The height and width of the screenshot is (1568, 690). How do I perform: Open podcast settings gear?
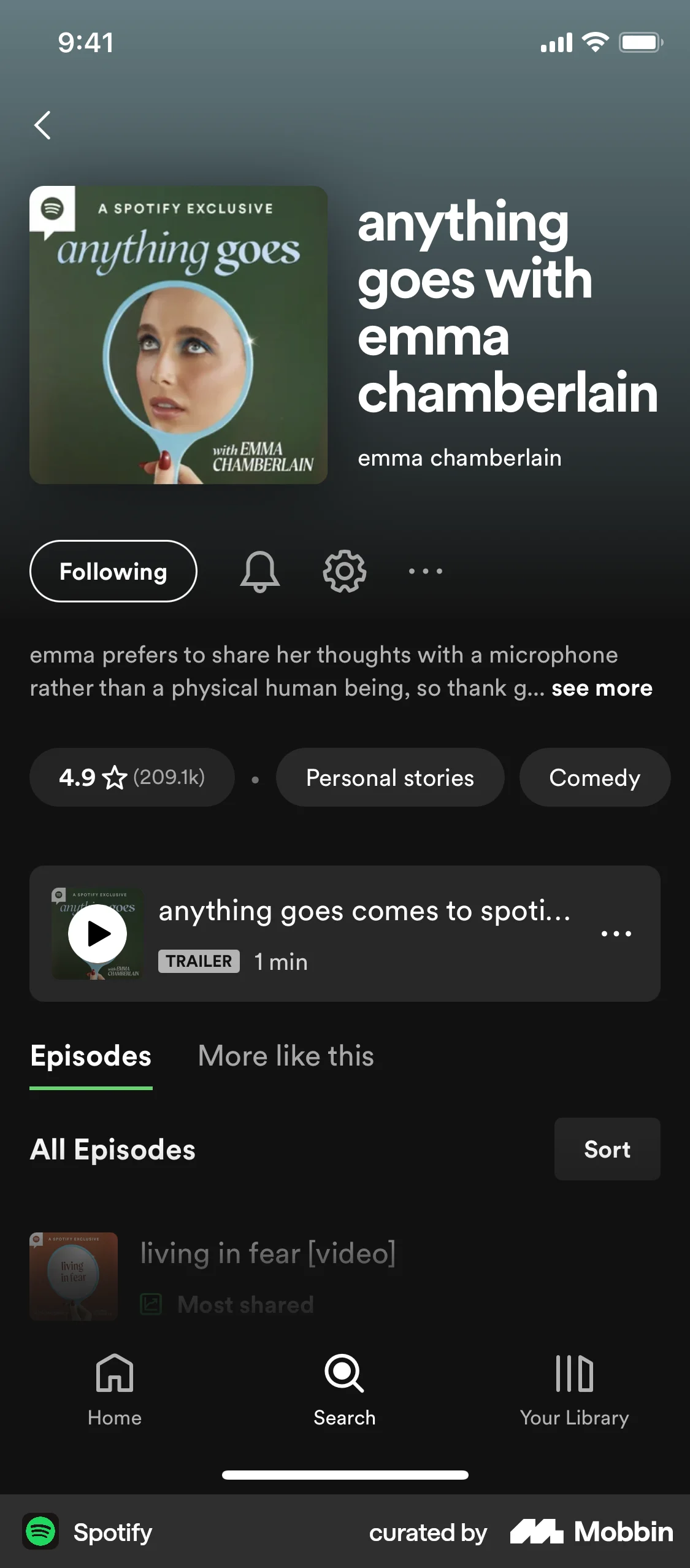pos(344,571)
